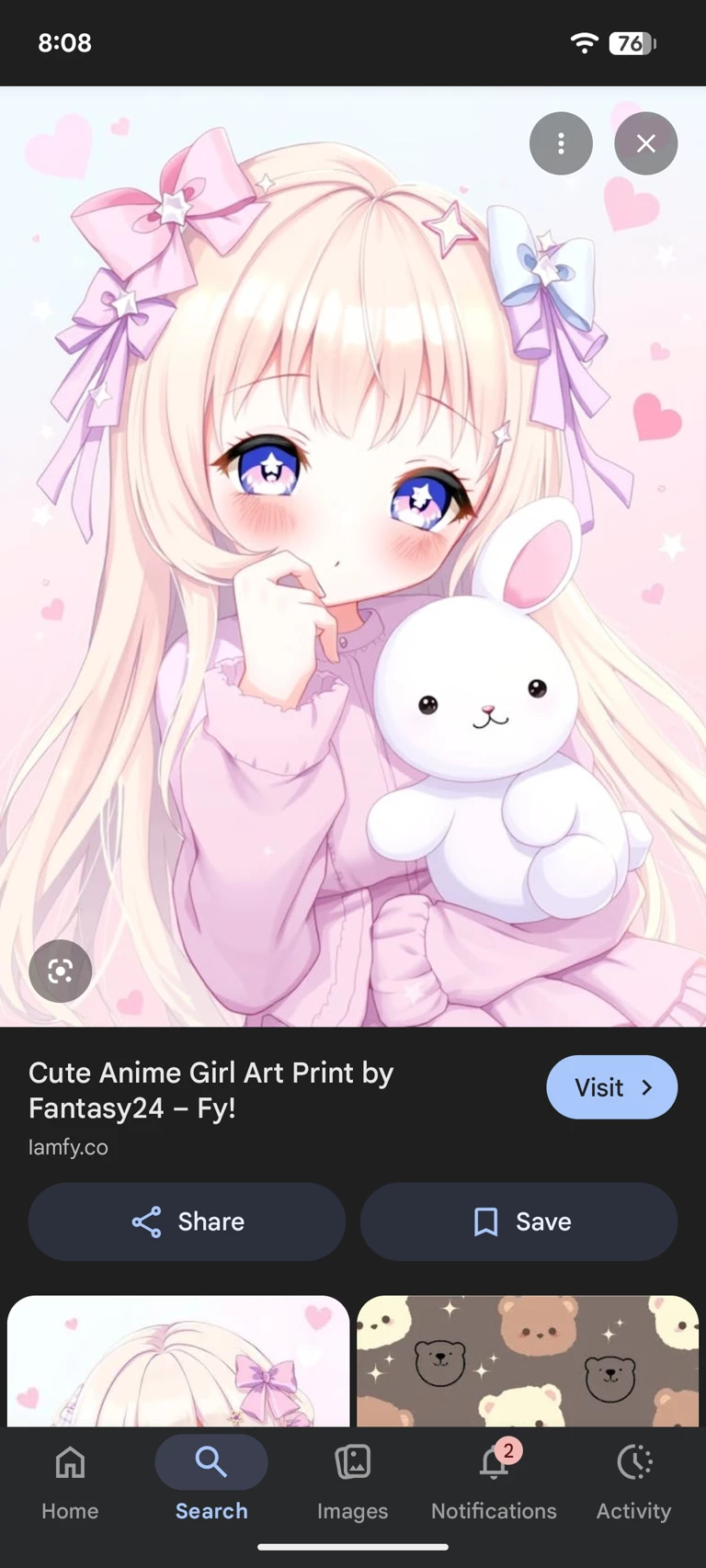The height and width of the screenshot is (1568, 706).
Task: Open the related teddy bear pattern image
Action: click(528, 1361)
